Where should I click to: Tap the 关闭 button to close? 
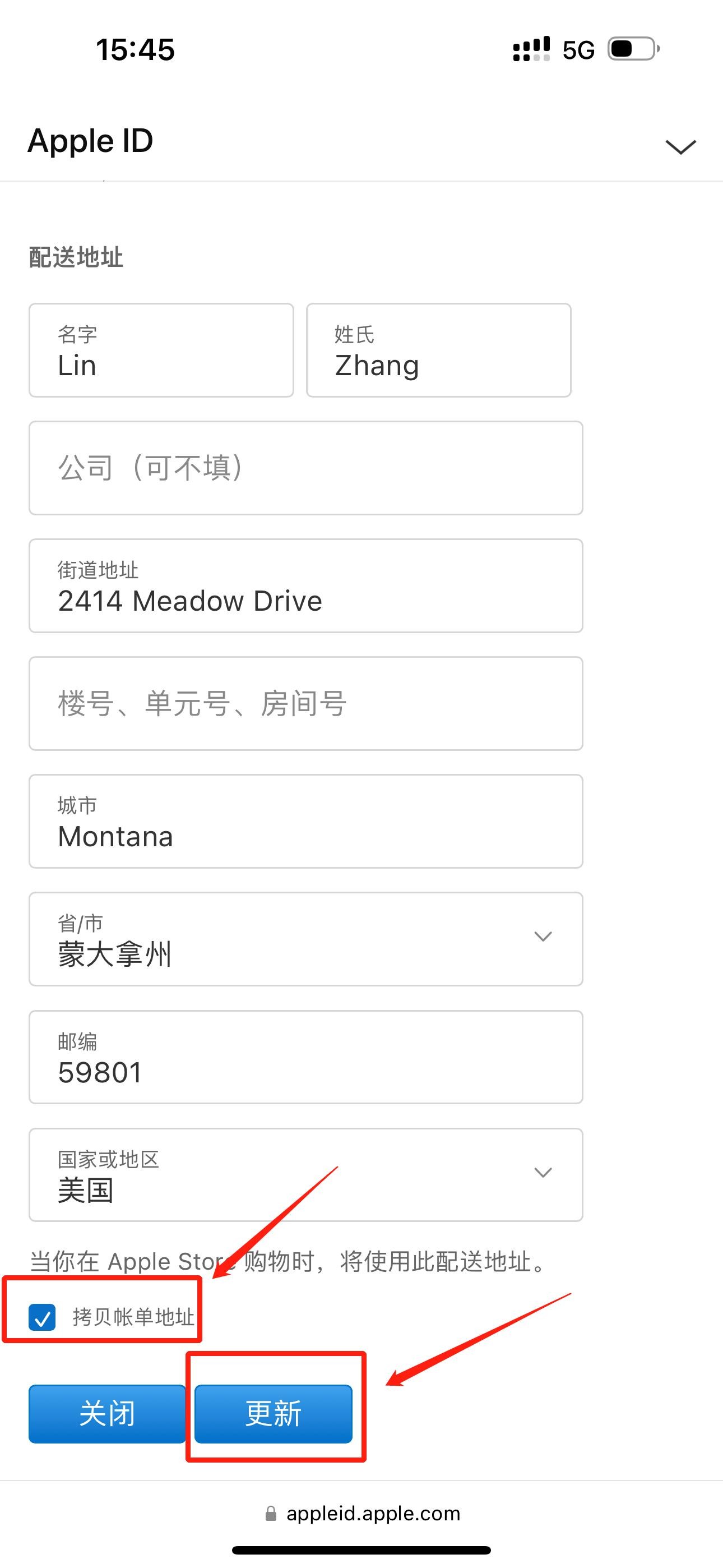pyautogui.click(x=107, y=1413)
